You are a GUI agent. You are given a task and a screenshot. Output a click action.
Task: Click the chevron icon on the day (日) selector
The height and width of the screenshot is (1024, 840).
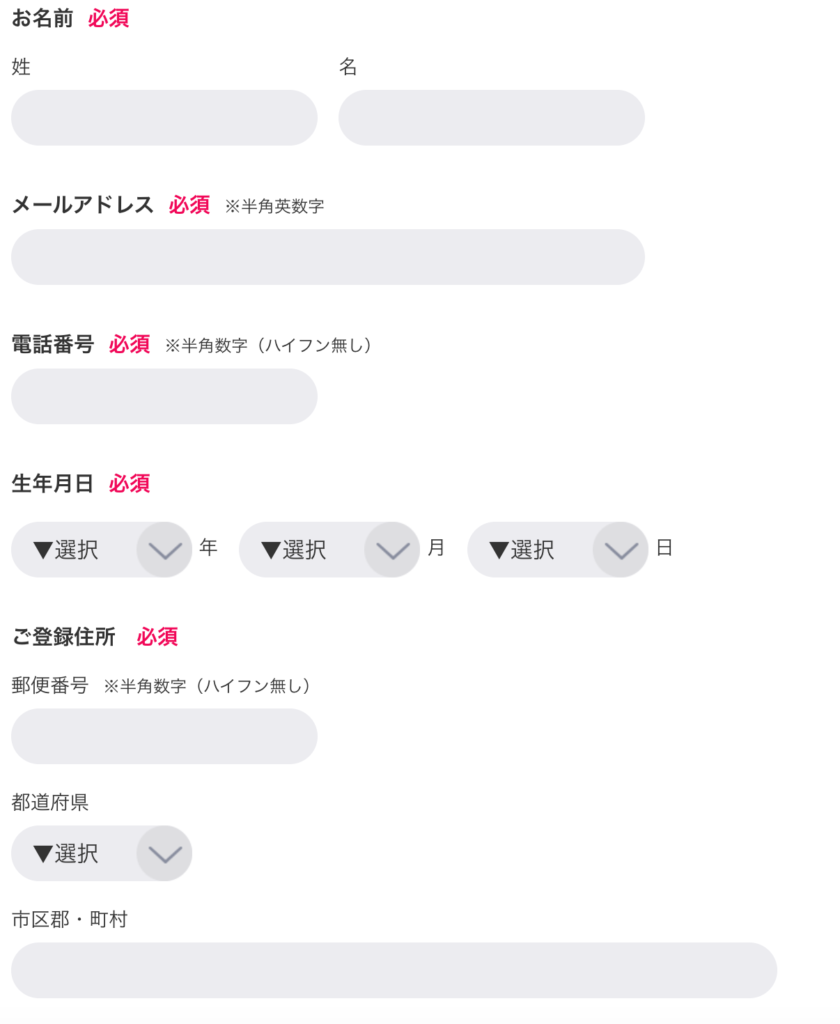[619, 549]
